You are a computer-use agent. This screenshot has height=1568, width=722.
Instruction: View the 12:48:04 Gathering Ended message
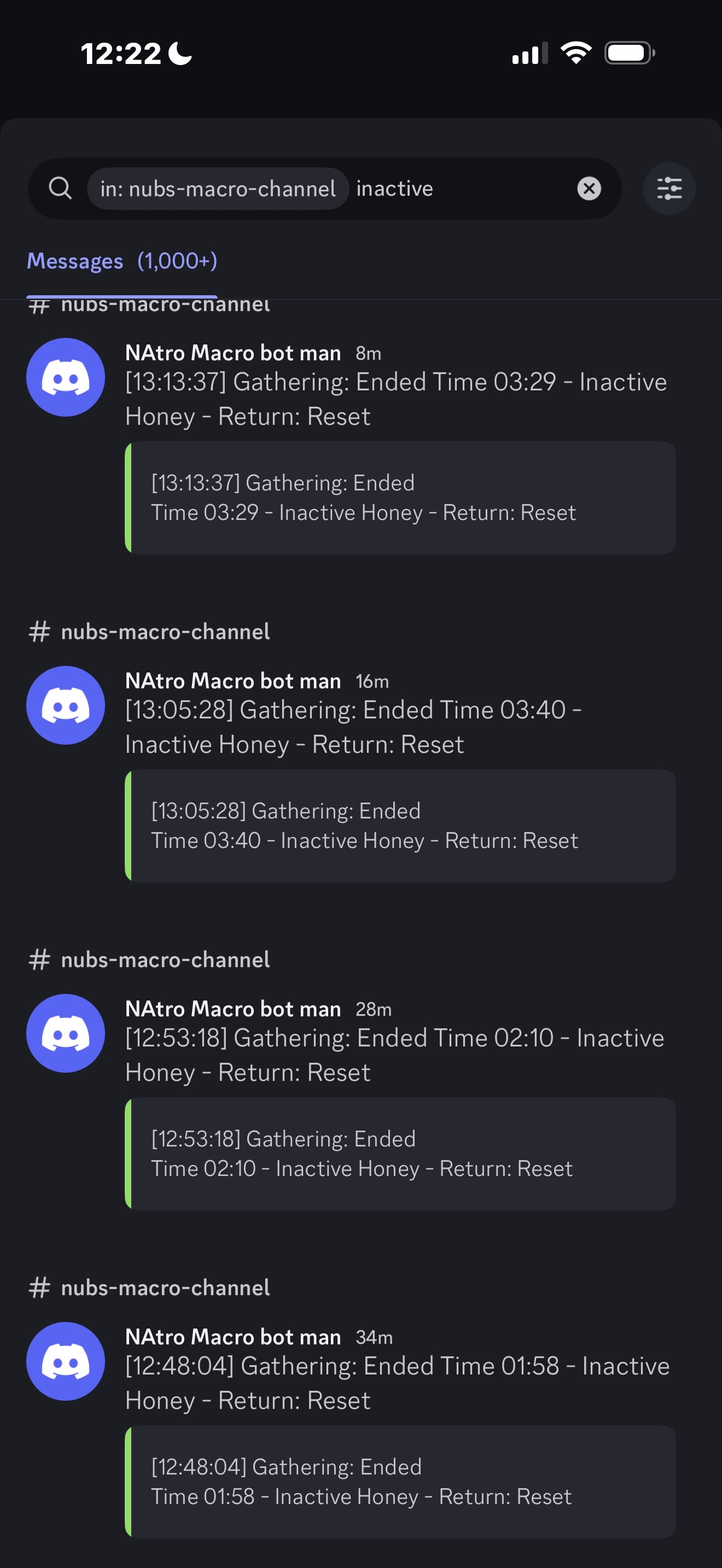[395, 1382]
